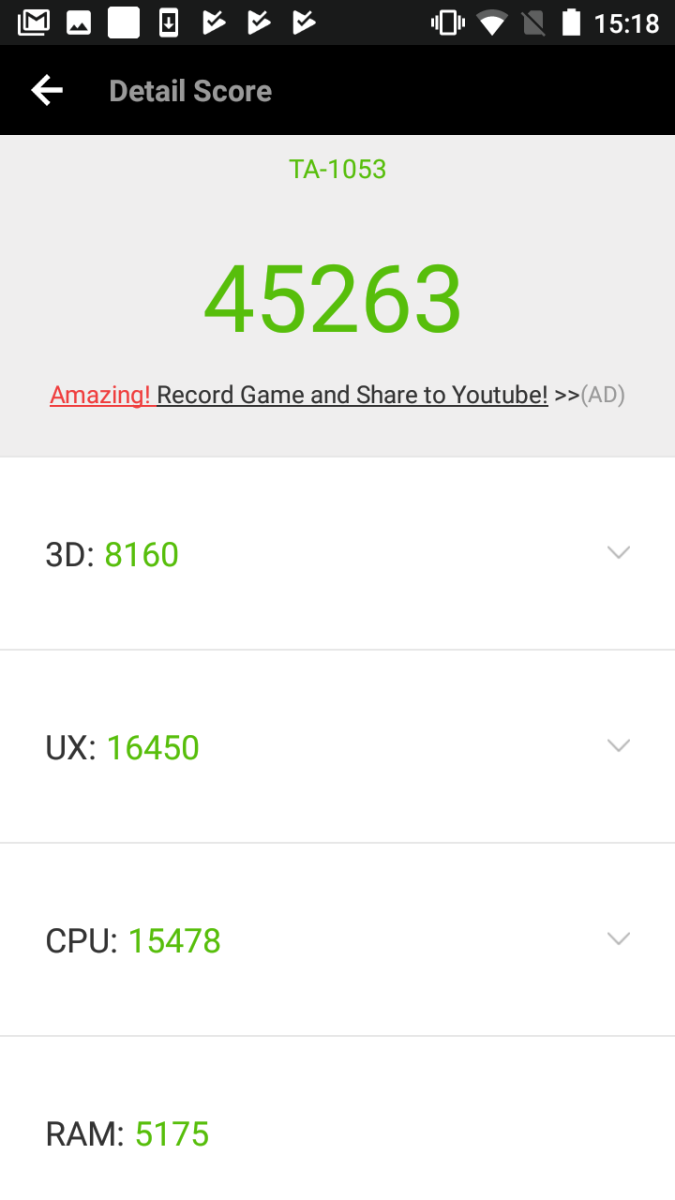Expand the CPU score breakdown
Viewport: 675px width, 1200px height.
pyautogui.click(x=337, y=940)
